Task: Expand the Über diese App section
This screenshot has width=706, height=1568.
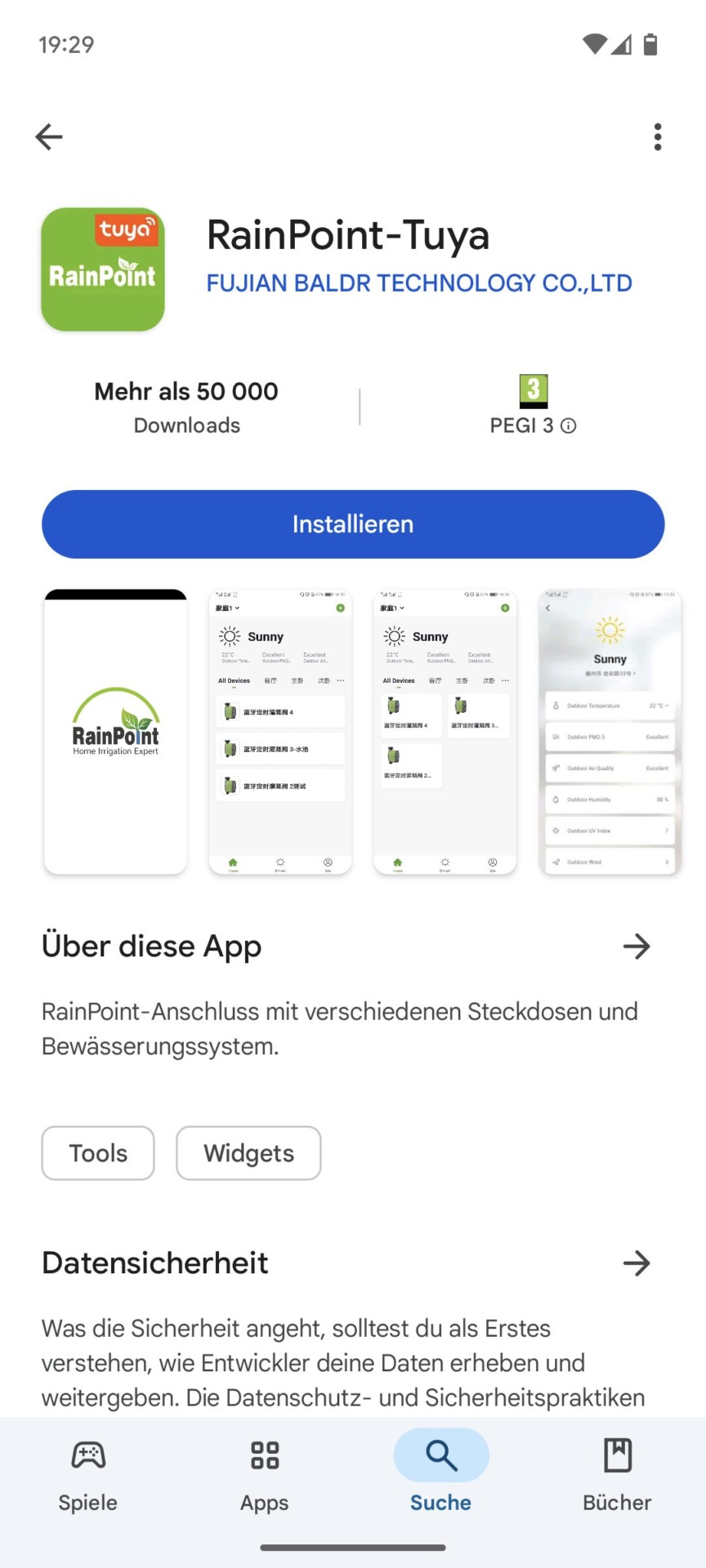Action: click(x=637, y=947)
